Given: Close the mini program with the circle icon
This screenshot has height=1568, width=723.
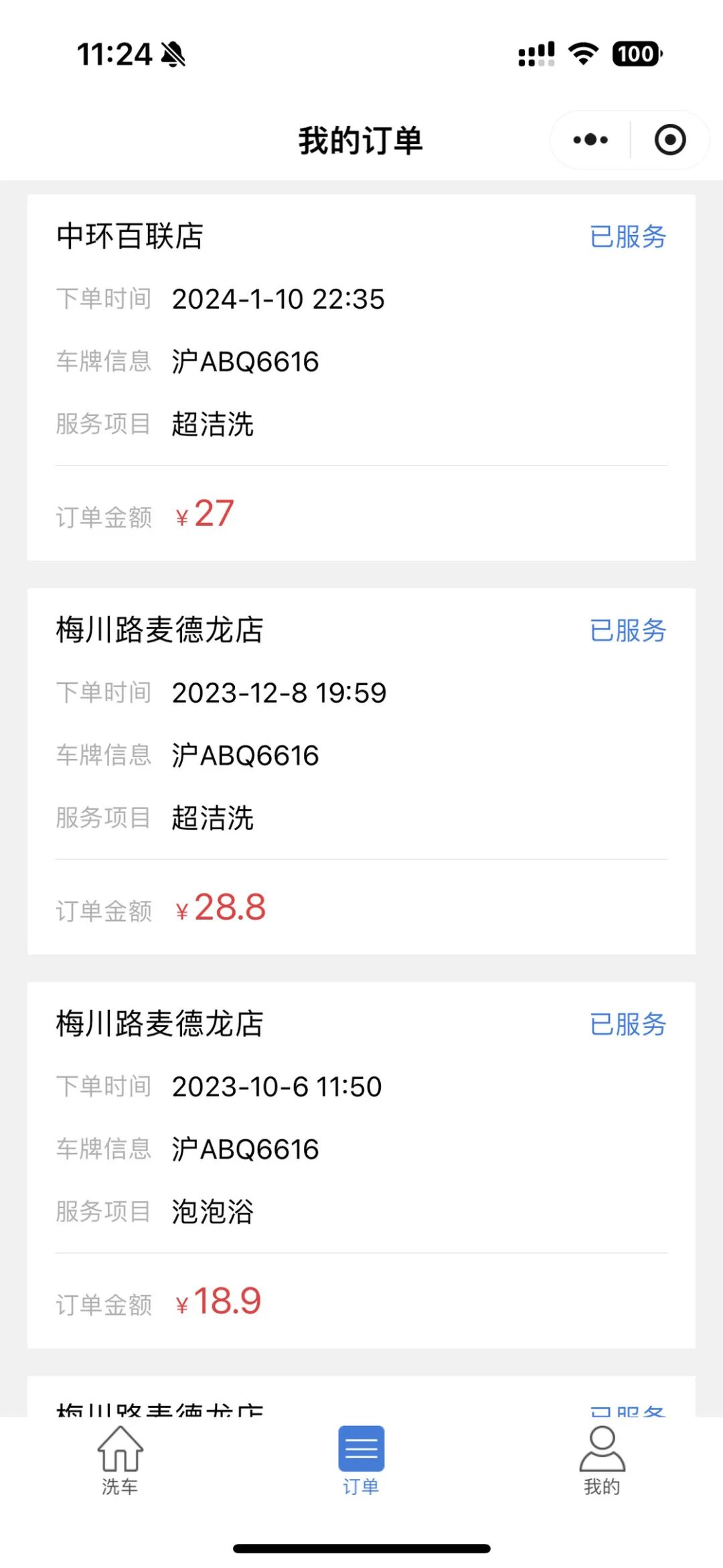Looking at the screenshot, I should pyautogui.click(x=669, y=140).
